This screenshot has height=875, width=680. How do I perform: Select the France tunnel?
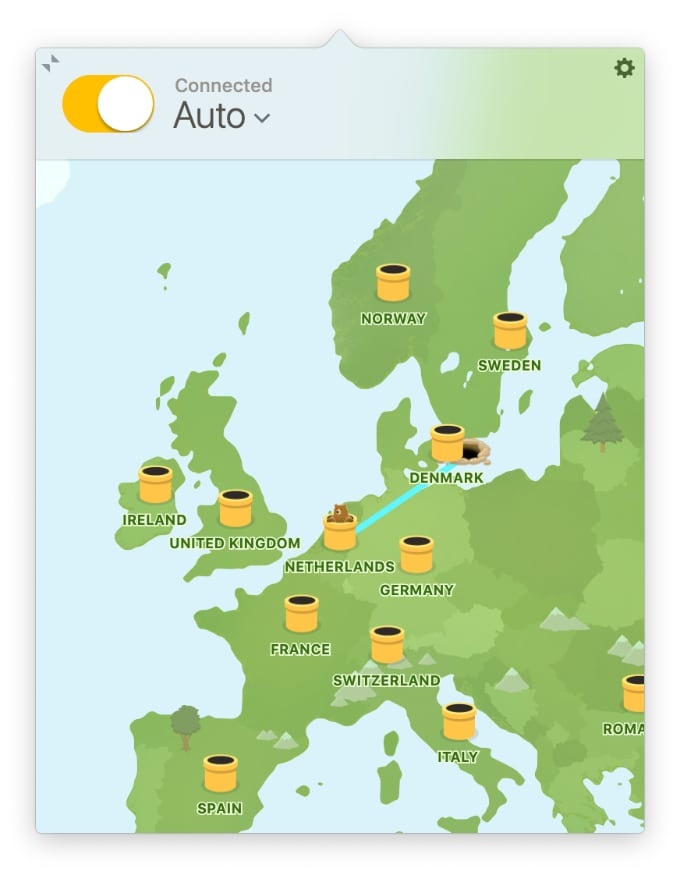tap(301, 613)
